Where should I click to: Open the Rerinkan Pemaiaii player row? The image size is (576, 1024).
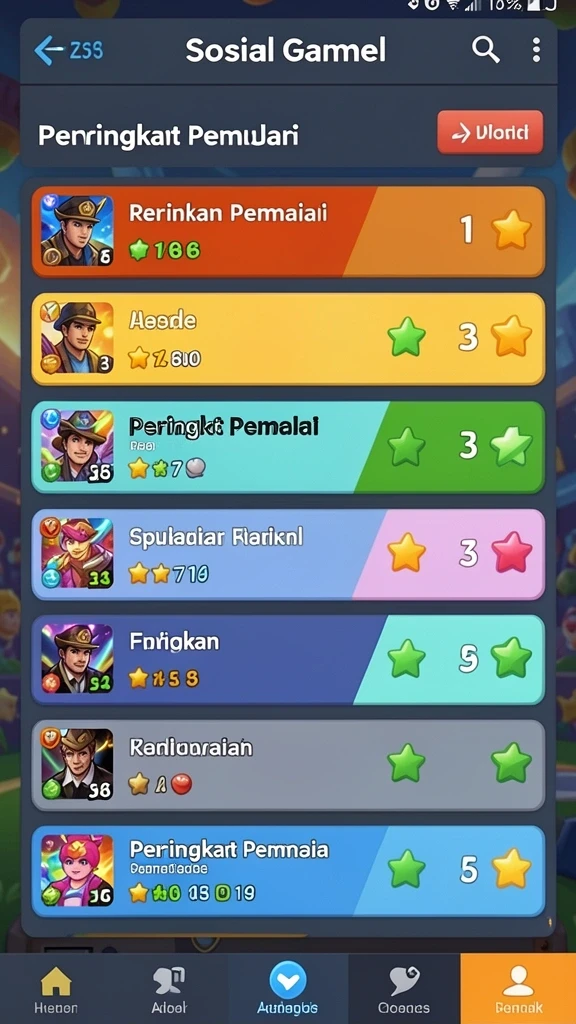288,231
